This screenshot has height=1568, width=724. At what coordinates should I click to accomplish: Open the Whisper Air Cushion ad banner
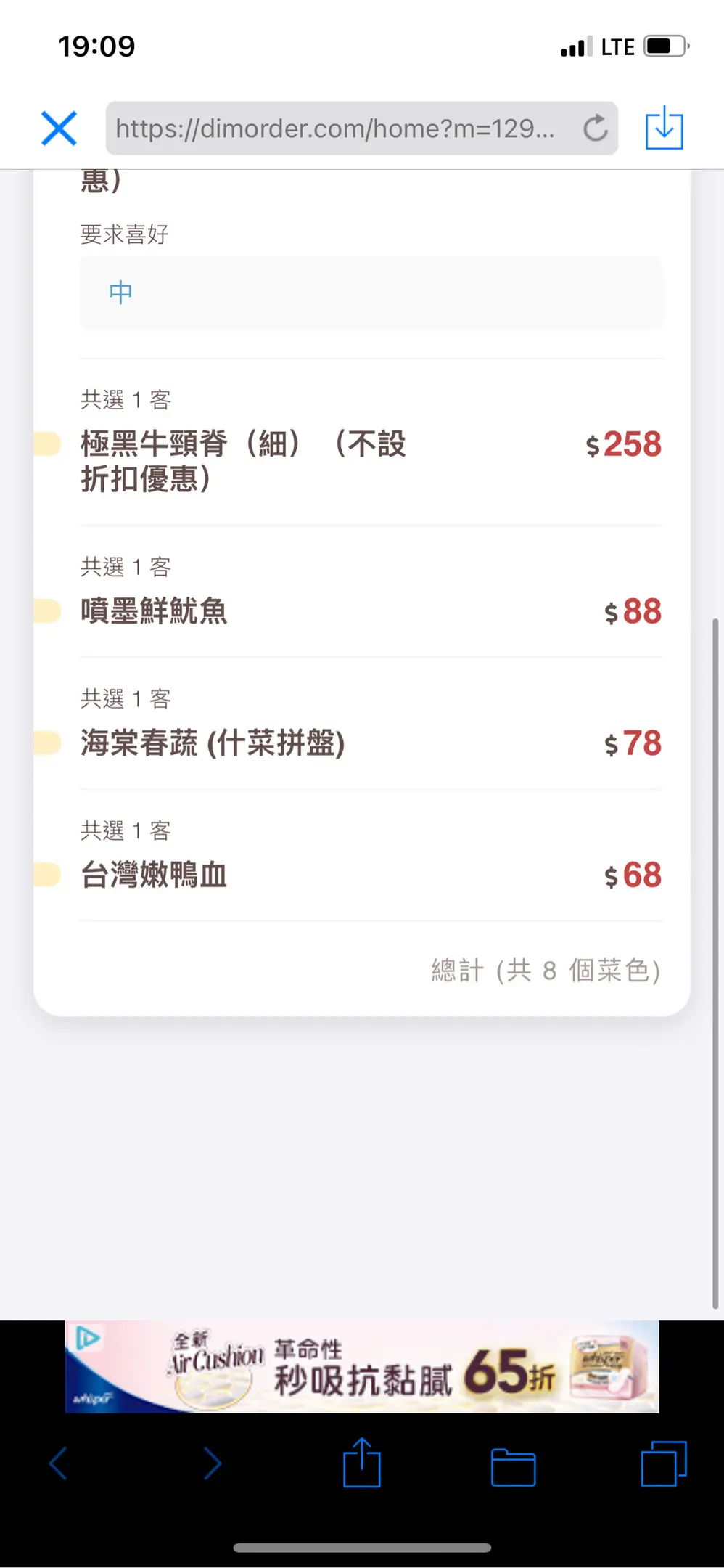click(x=361, y=1366)
